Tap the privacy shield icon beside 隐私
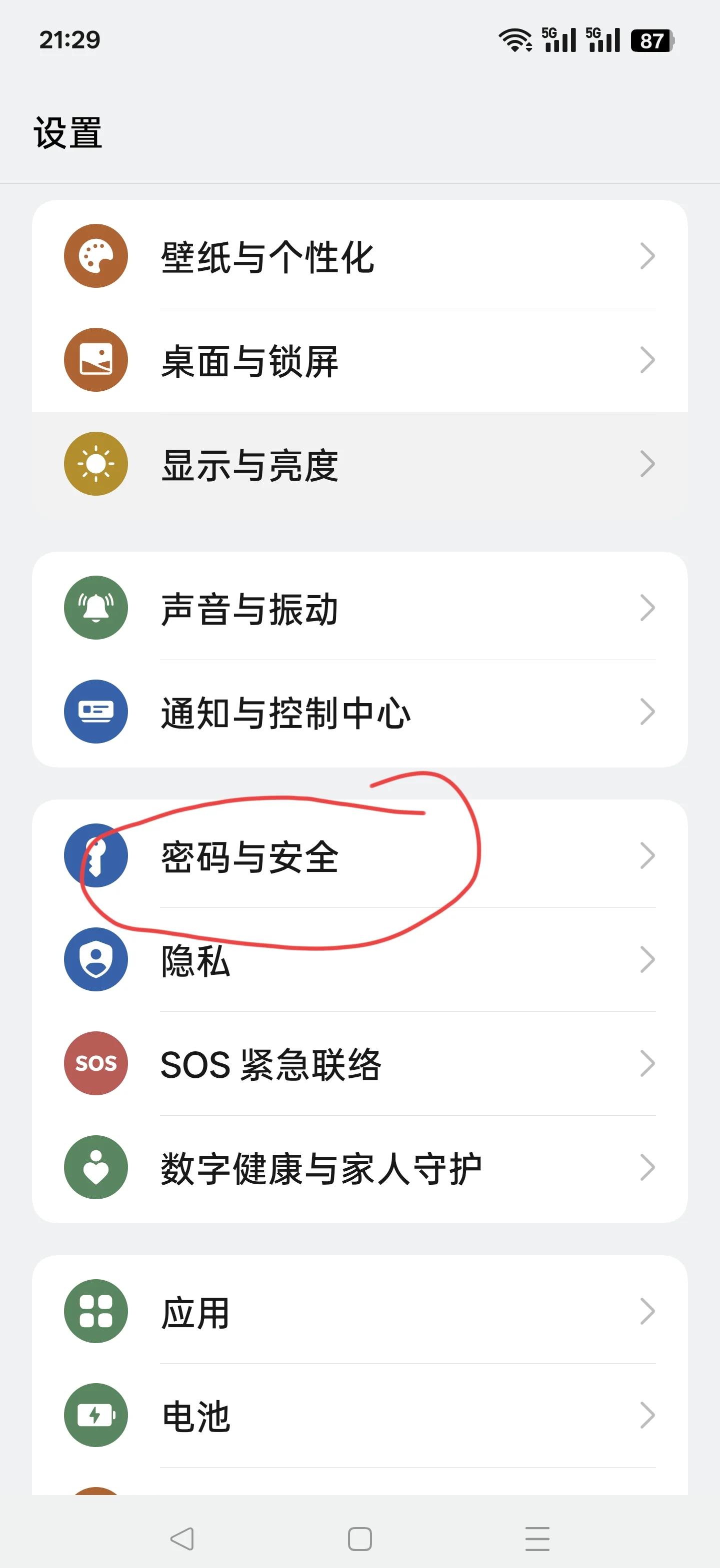Screen dimensions: 720x1568 (x=95, y=959)
